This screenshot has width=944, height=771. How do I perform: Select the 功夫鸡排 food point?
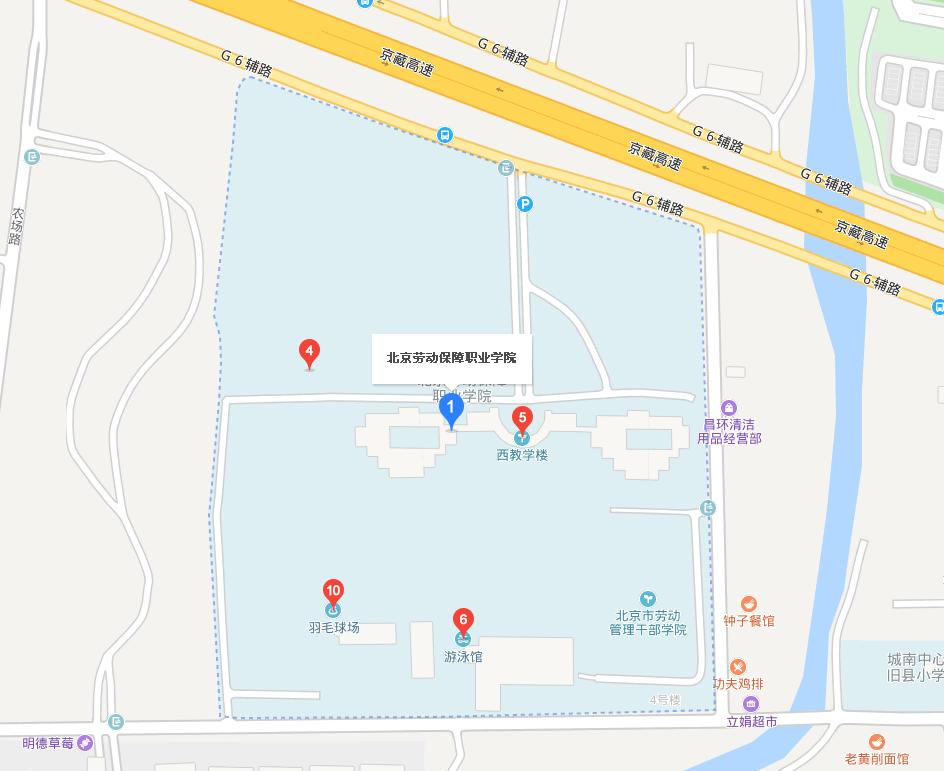737,667
